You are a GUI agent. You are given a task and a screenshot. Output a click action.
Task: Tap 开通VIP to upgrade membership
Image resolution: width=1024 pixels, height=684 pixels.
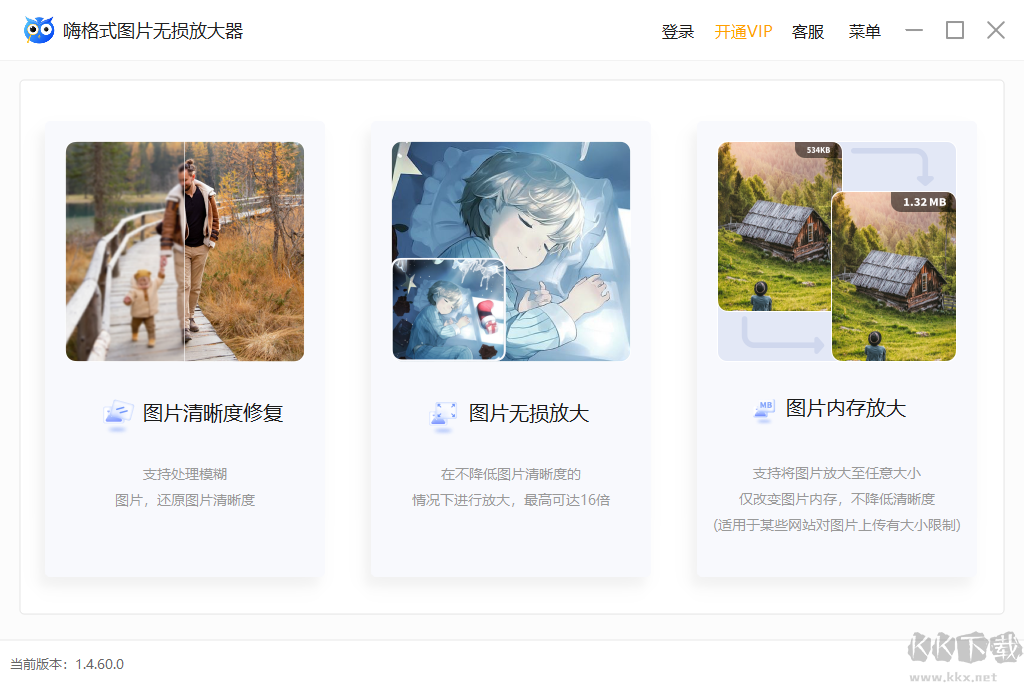tap(743, 31)
